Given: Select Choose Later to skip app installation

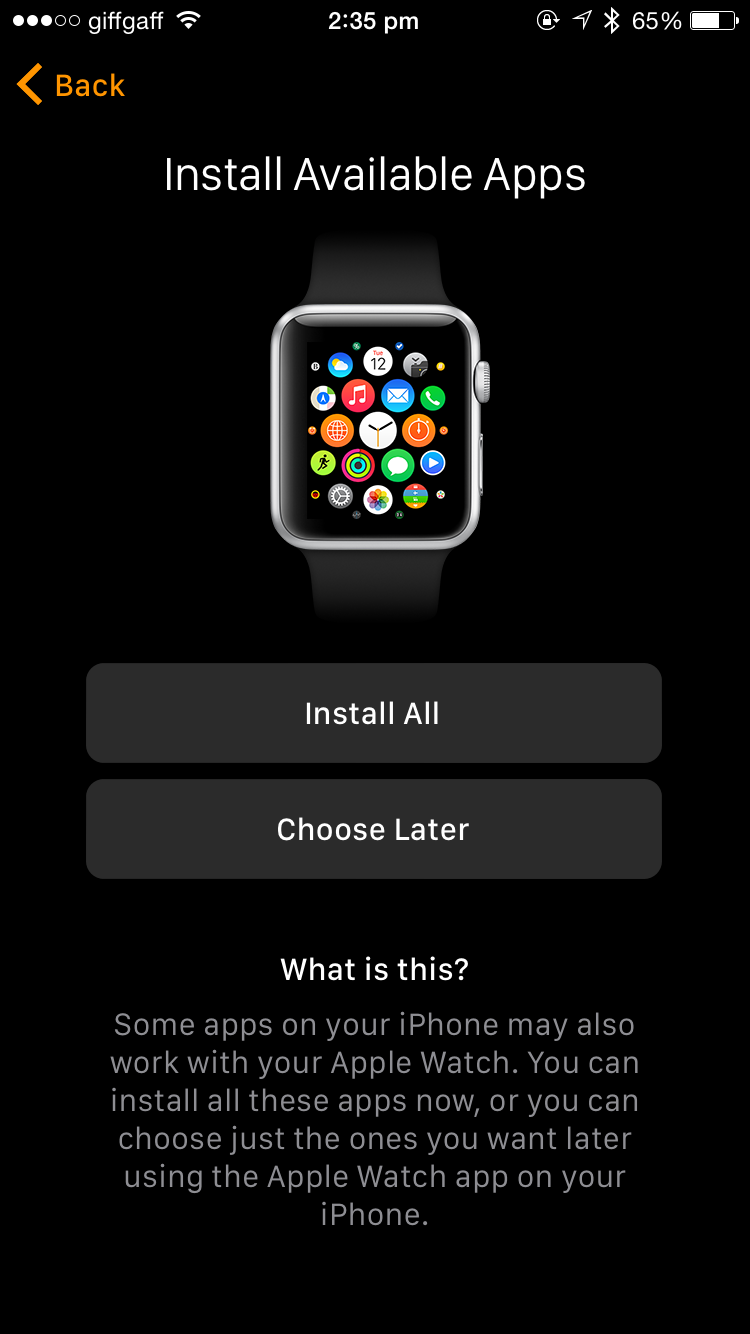Looking at the screenshot, I should (374, 829).
